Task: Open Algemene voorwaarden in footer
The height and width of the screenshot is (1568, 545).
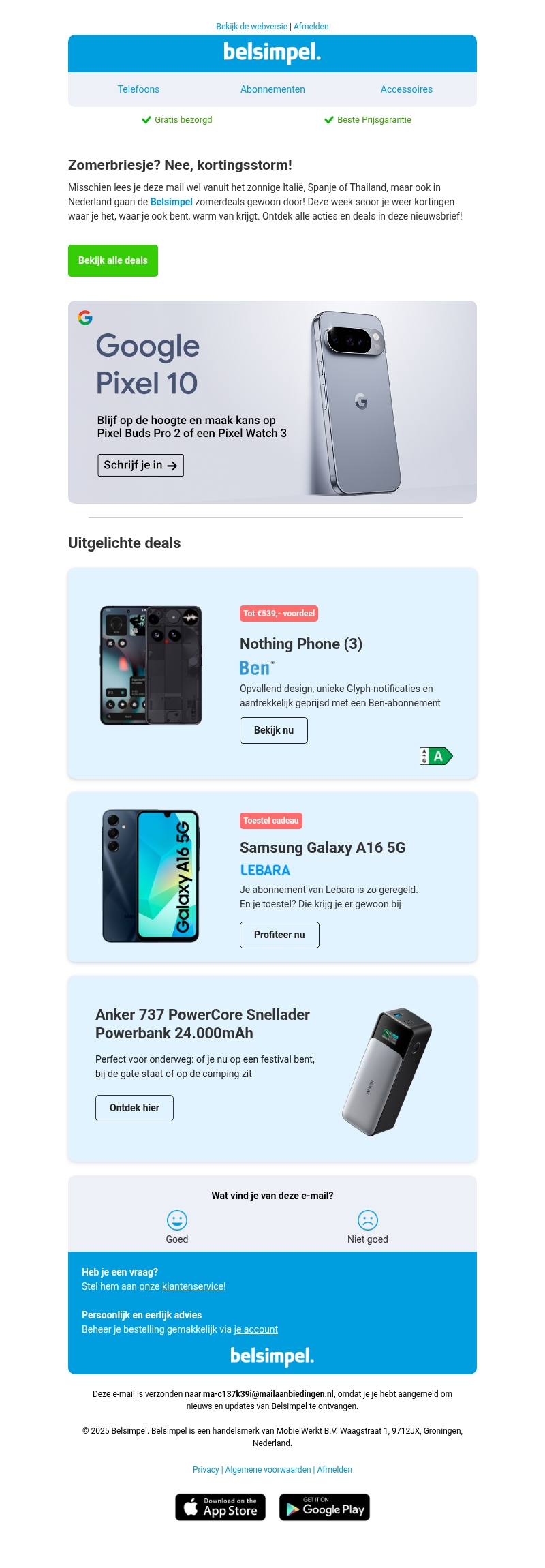Action: coord(268,1470)
